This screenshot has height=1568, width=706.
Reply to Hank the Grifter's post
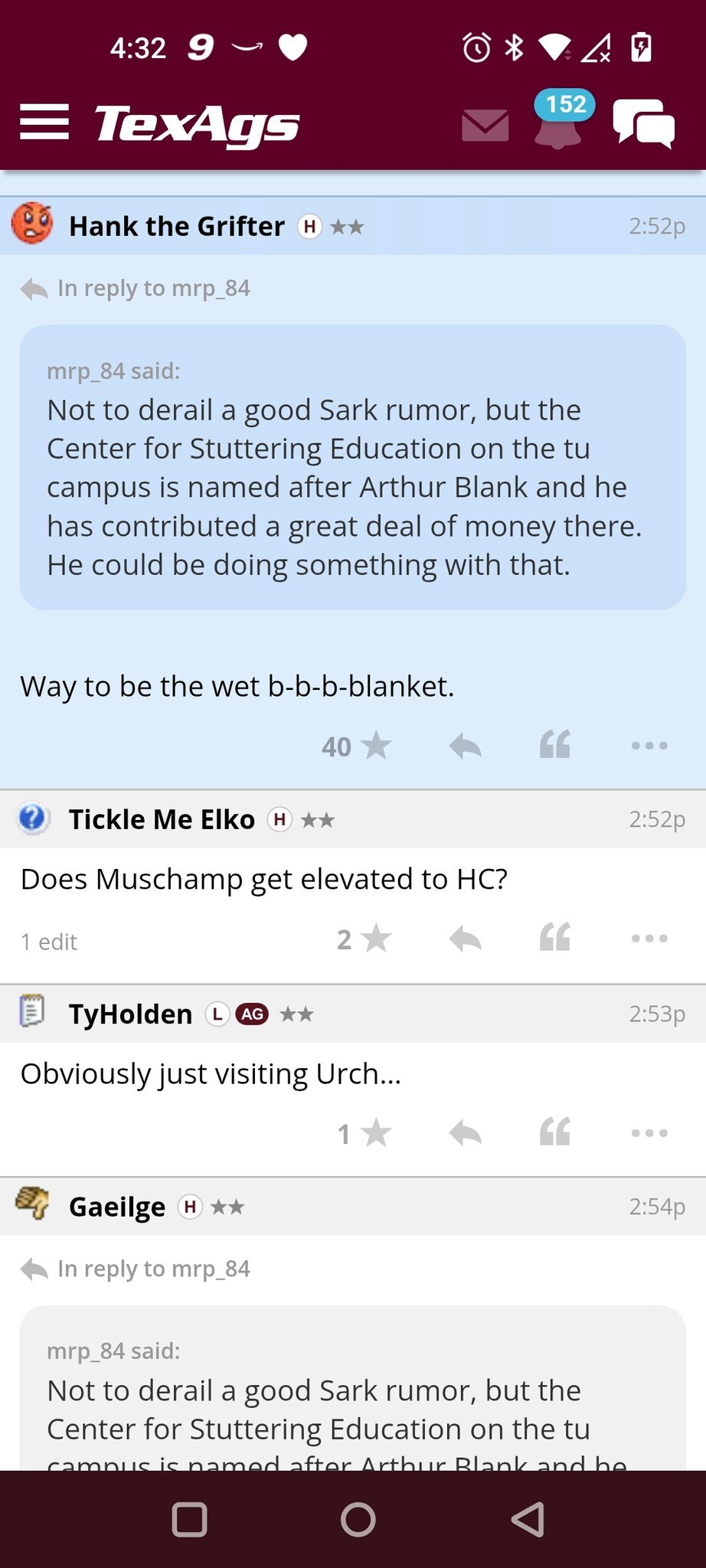pyautogui.click(x=465, y=746)
